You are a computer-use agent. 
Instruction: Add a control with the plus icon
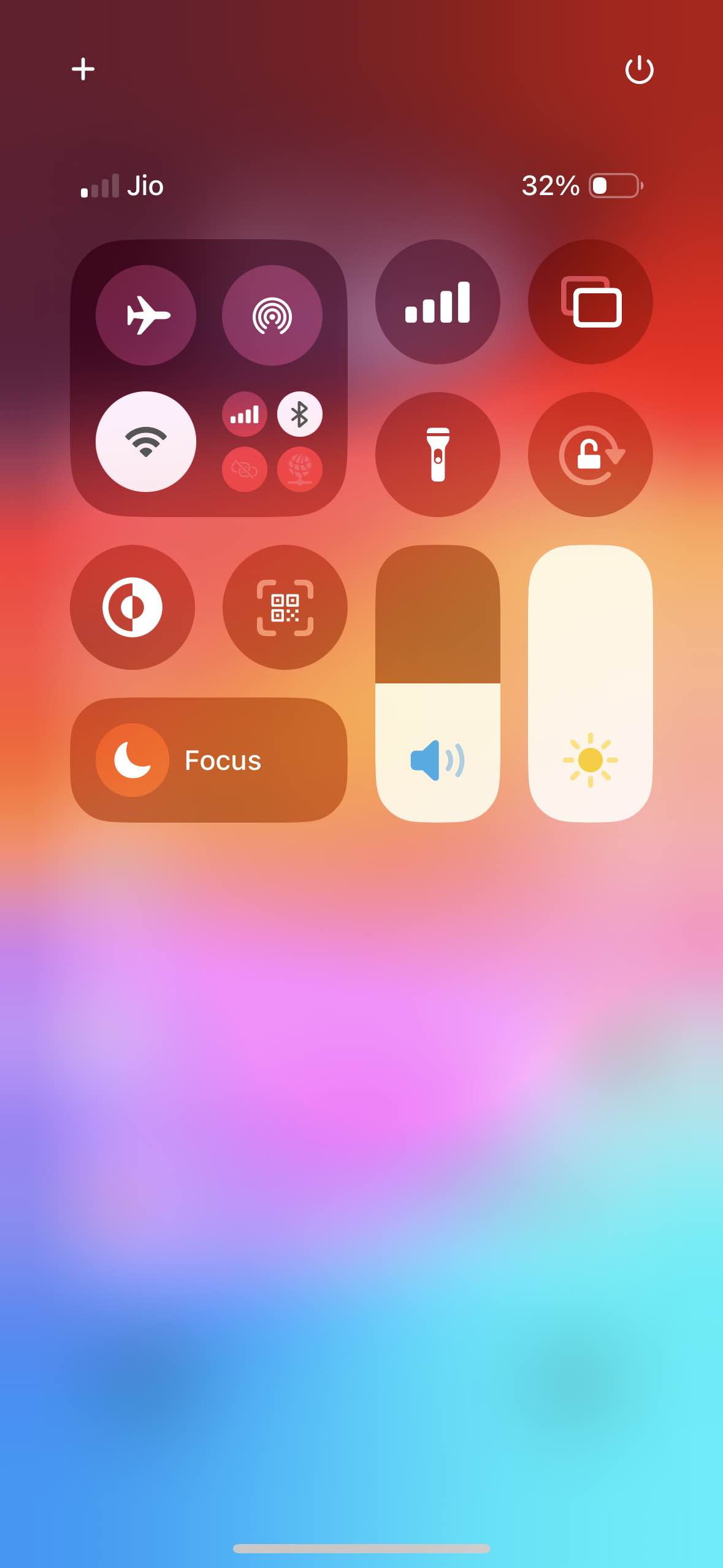(83, 69)
